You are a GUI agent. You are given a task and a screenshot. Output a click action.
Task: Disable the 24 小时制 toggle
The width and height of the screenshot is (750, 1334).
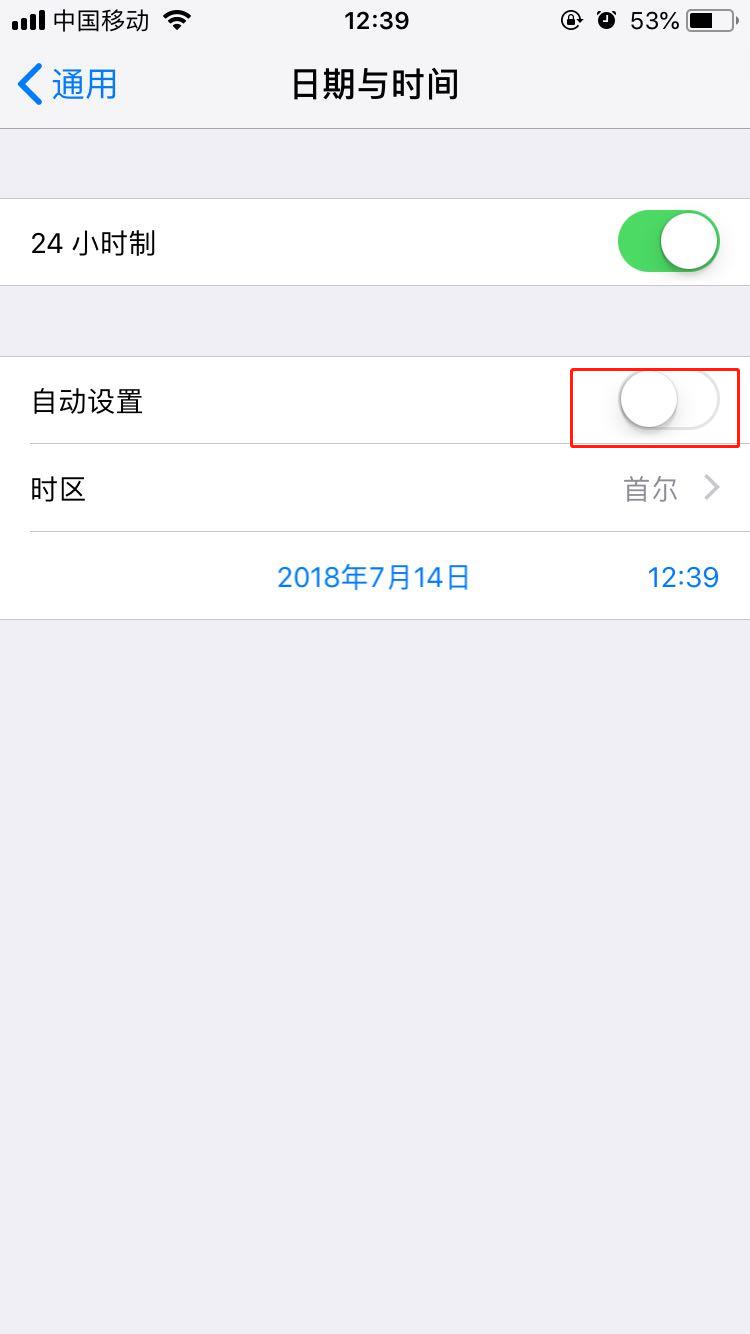(x=667, y=241)
